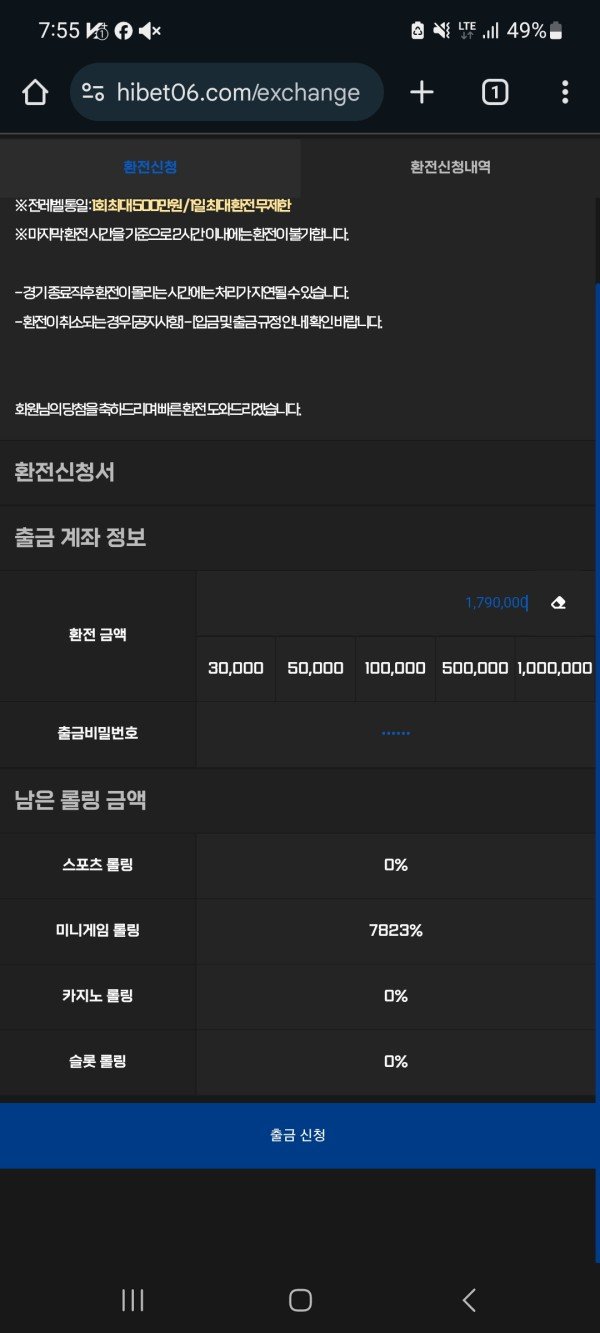600x1333 pixels.
Task: Go back using system navigation bar
Action: [469, 1300]
